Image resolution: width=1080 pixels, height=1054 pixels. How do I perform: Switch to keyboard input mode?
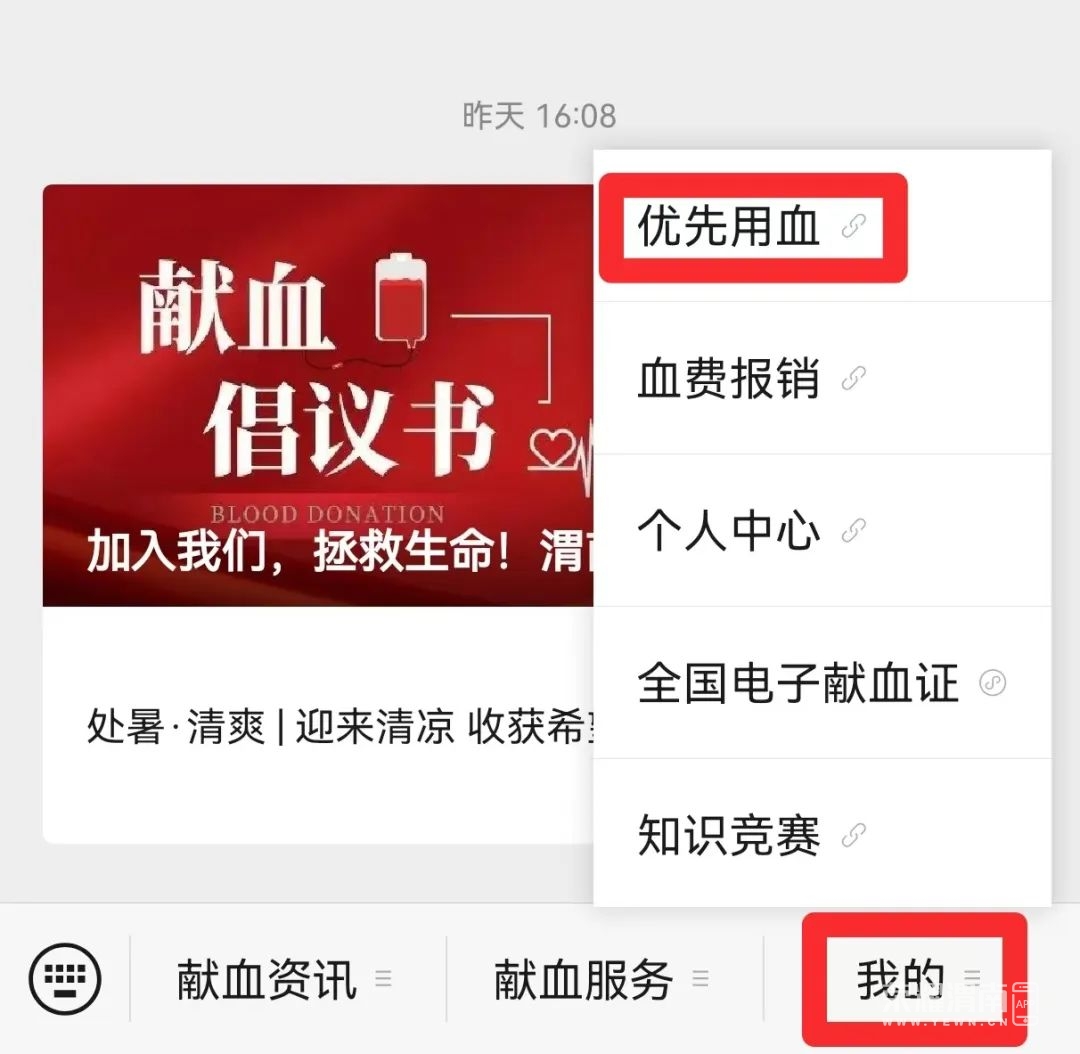tap(65, 979)
